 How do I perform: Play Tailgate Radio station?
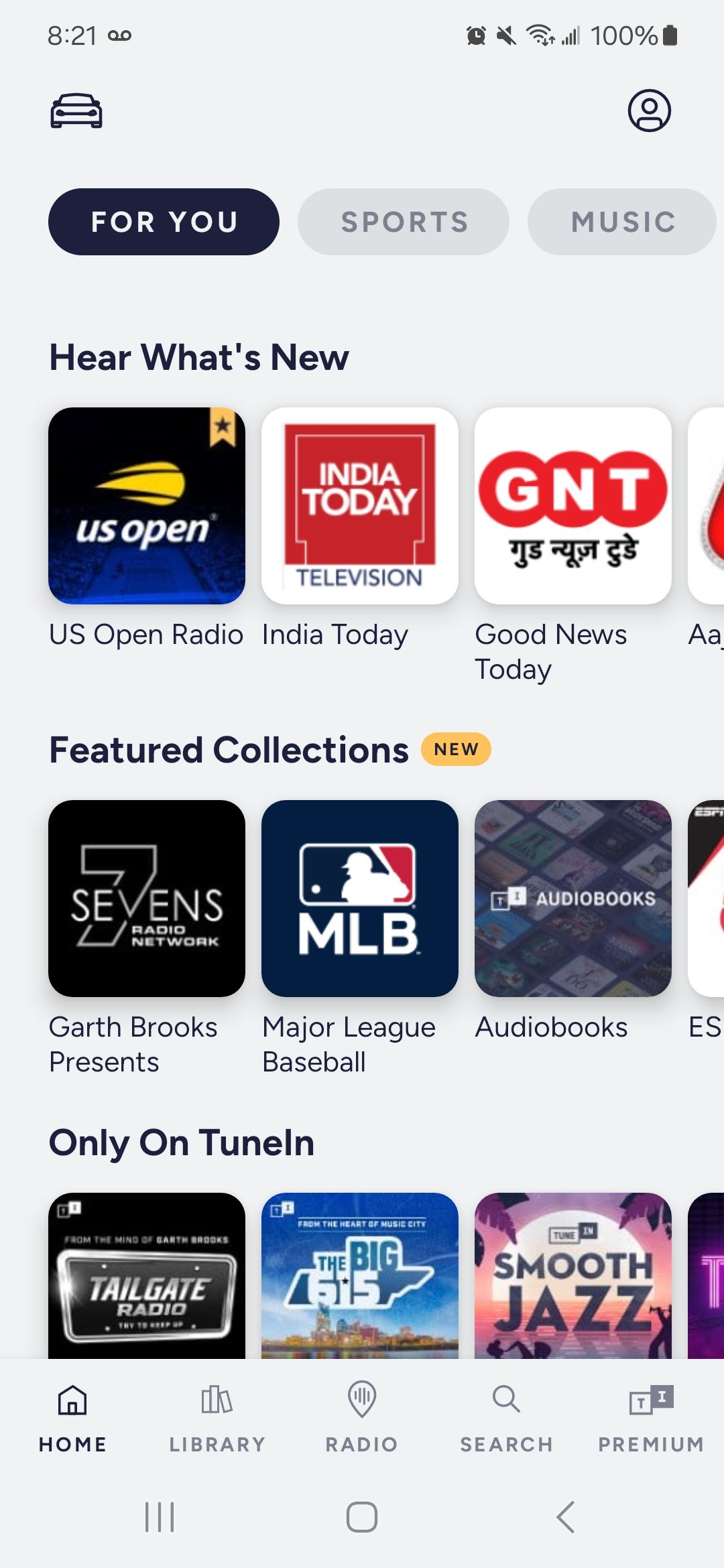(x=147, y=1277)
